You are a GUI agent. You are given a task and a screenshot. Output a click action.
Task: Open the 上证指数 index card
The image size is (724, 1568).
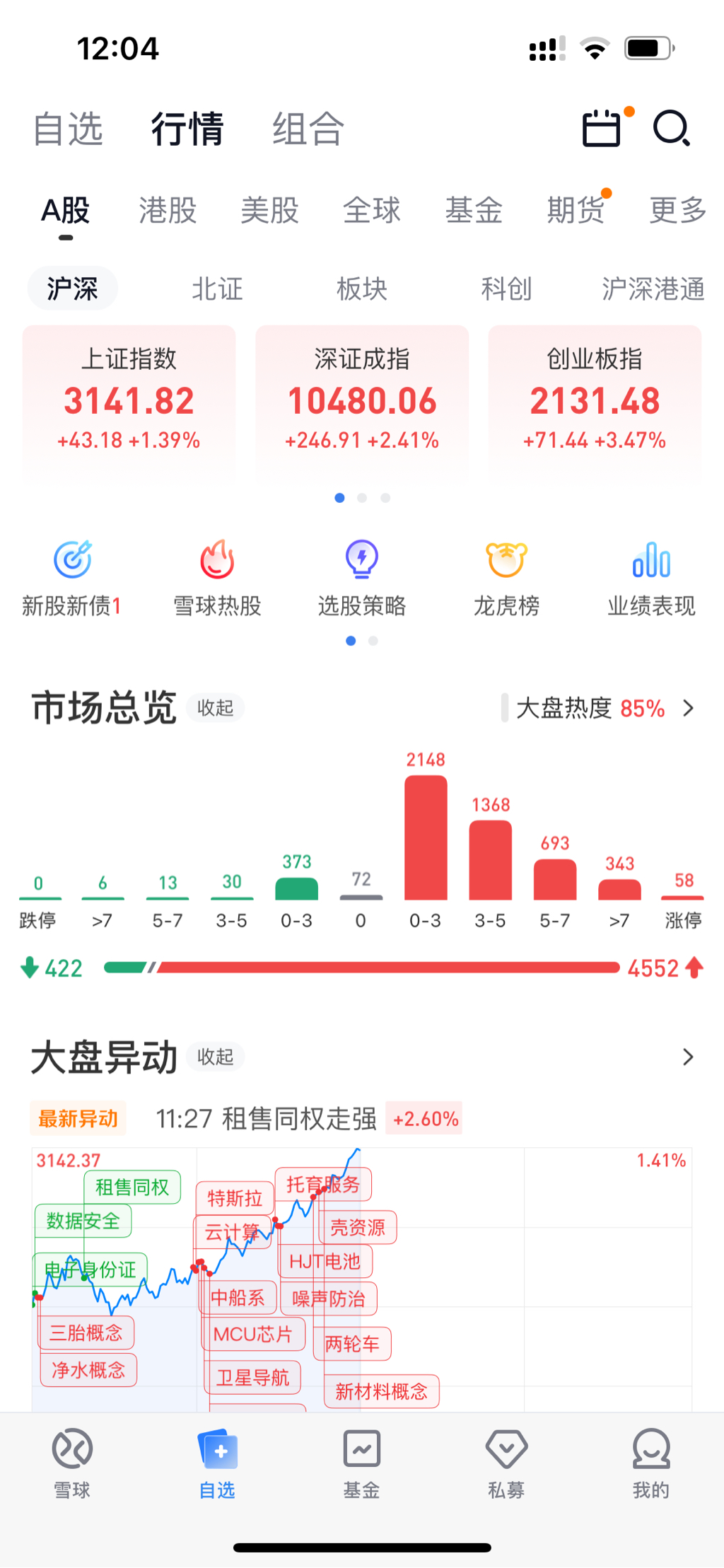pos(129,401)
